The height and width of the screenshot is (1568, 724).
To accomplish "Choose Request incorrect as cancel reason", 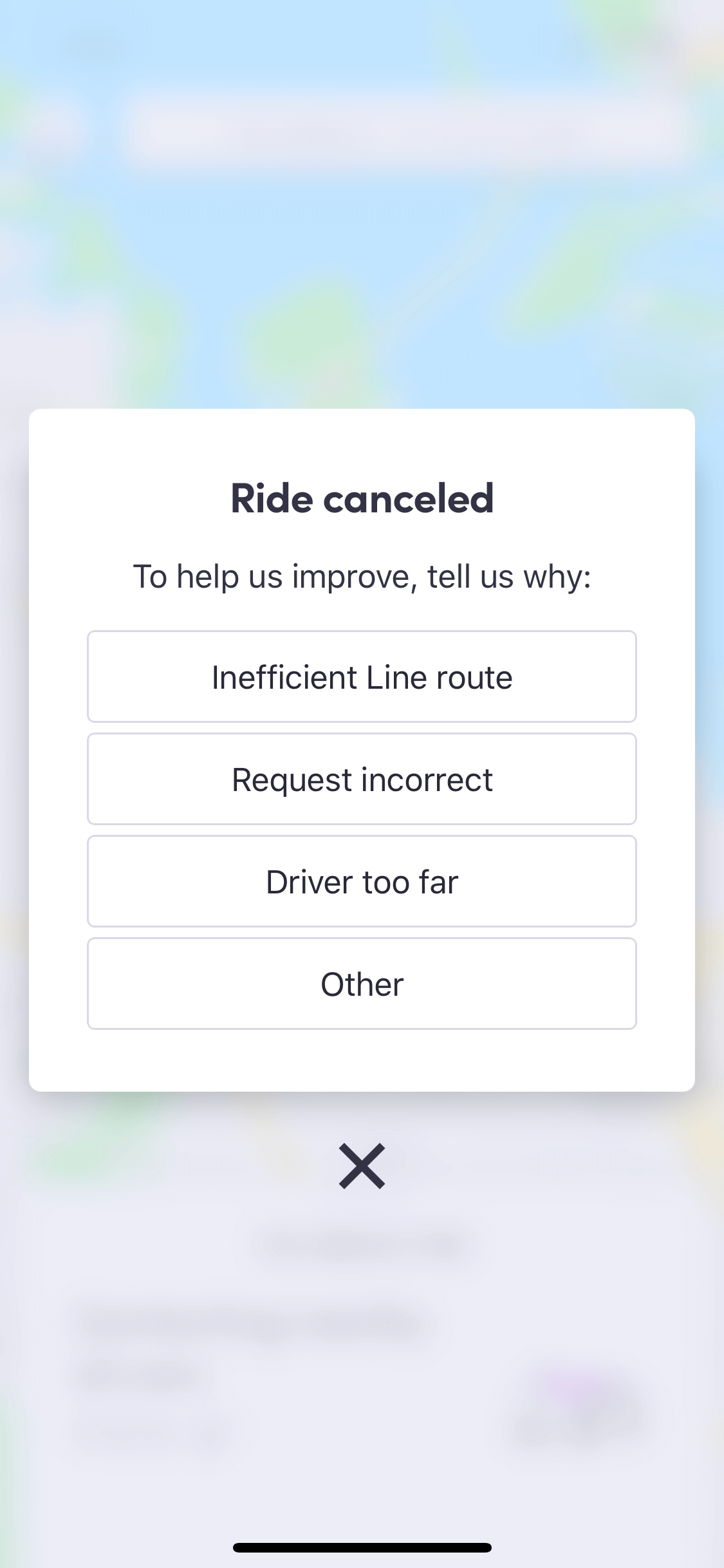I will (362, 779).
